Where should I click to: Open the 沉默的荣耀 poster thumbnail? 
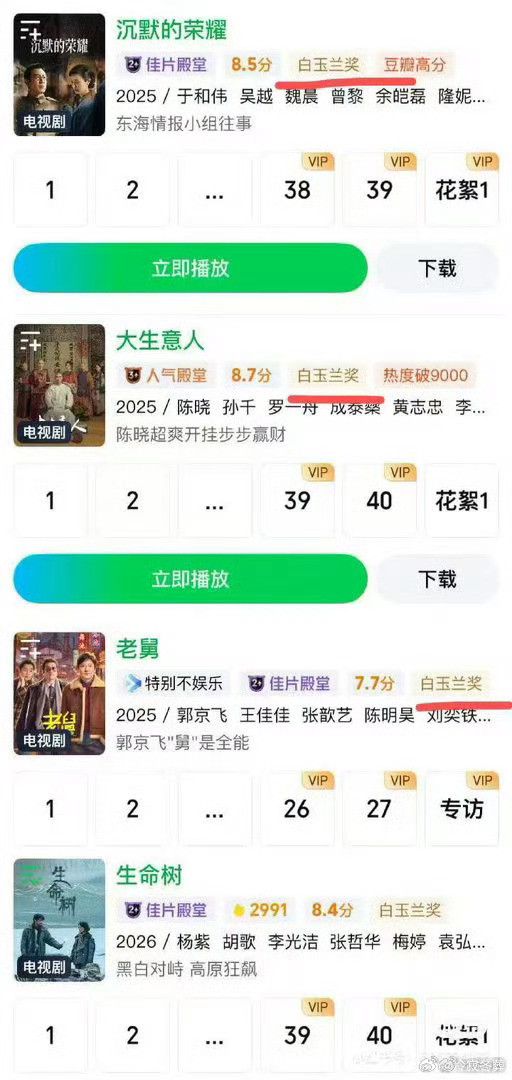[x=59, y=74]
